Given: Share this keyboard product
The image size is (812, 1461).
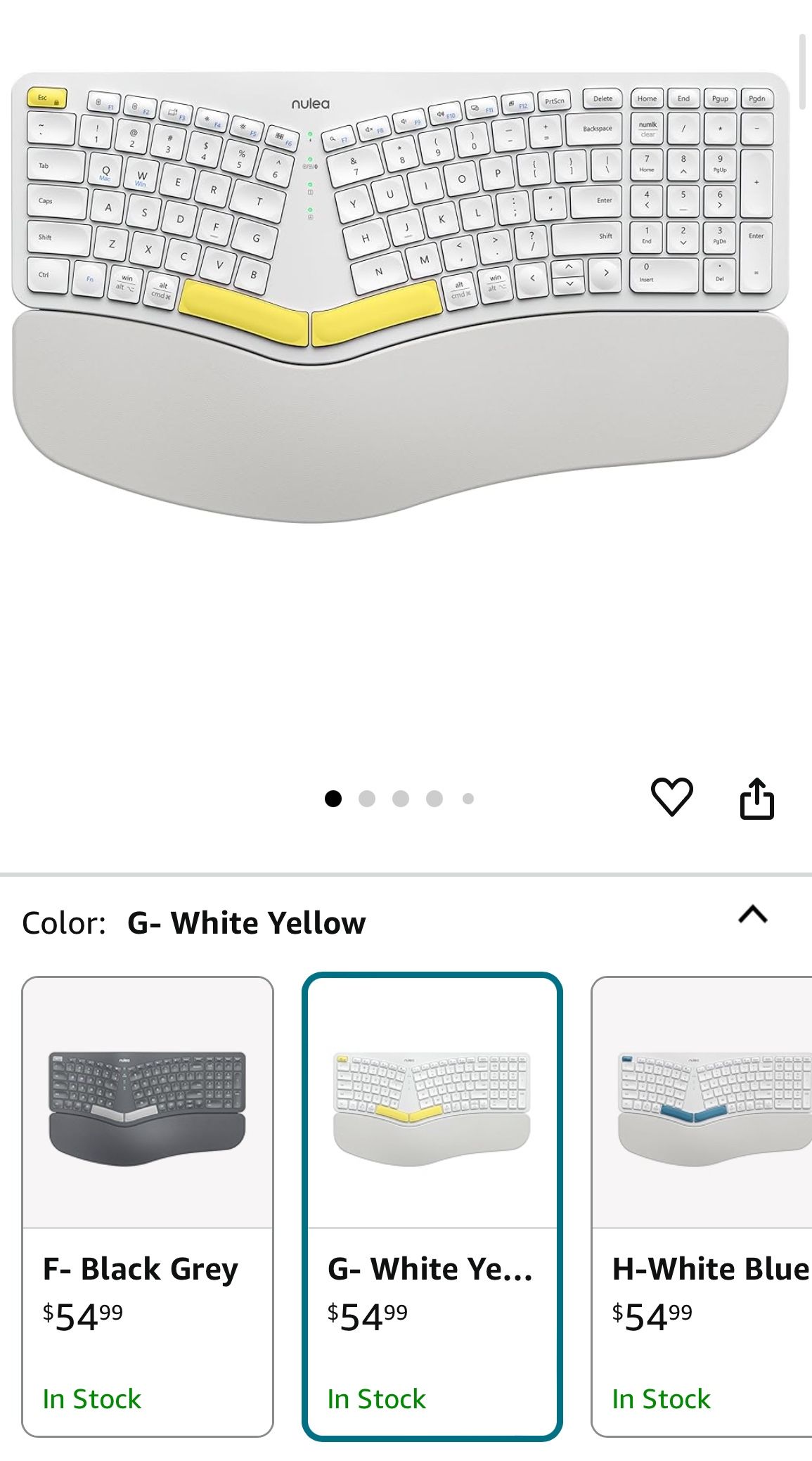Looking at the screenshot, I should click(756, 799).
